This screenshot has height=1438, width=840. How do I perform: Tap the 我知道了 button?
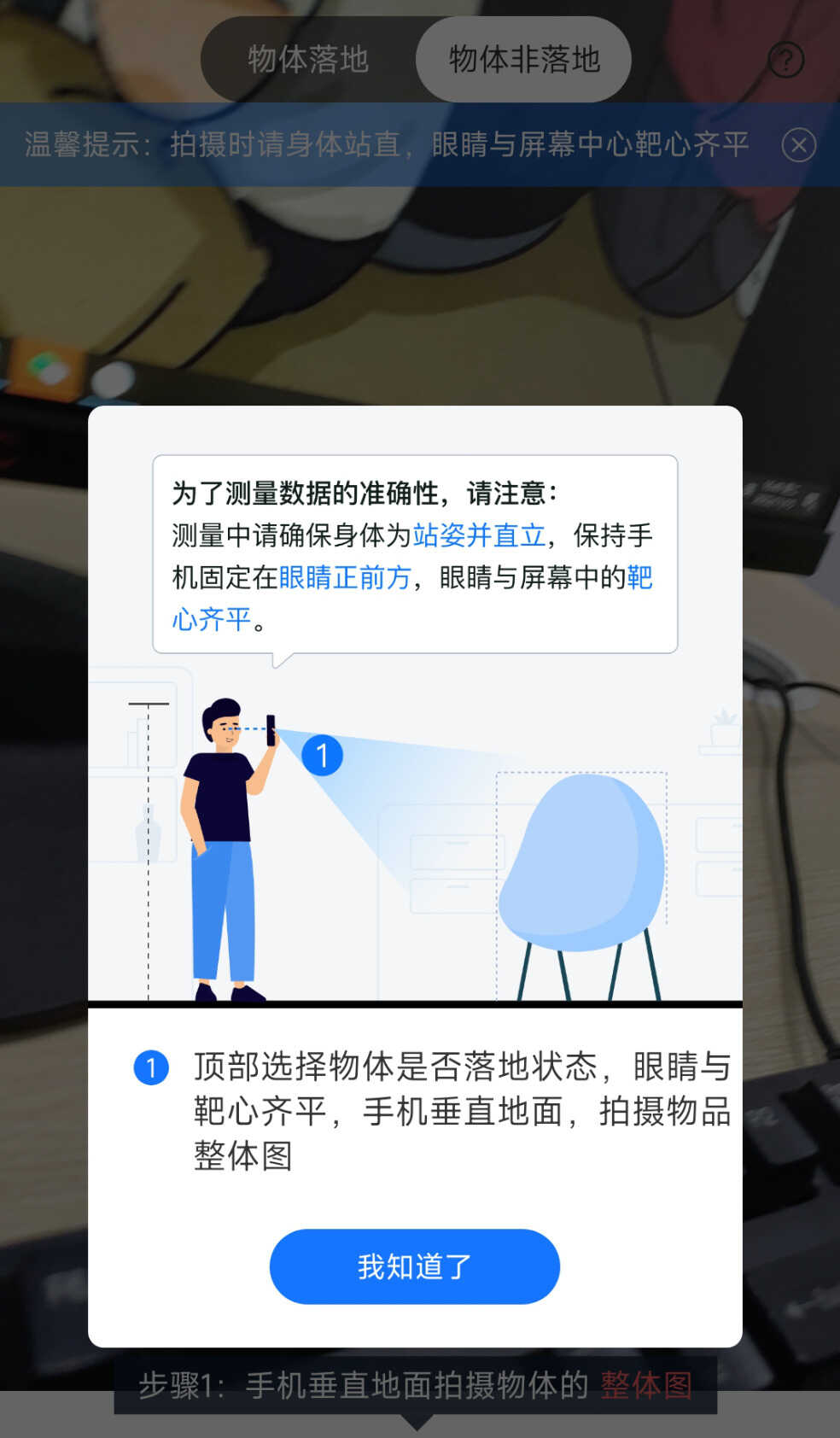click(x=414, y=1266)
